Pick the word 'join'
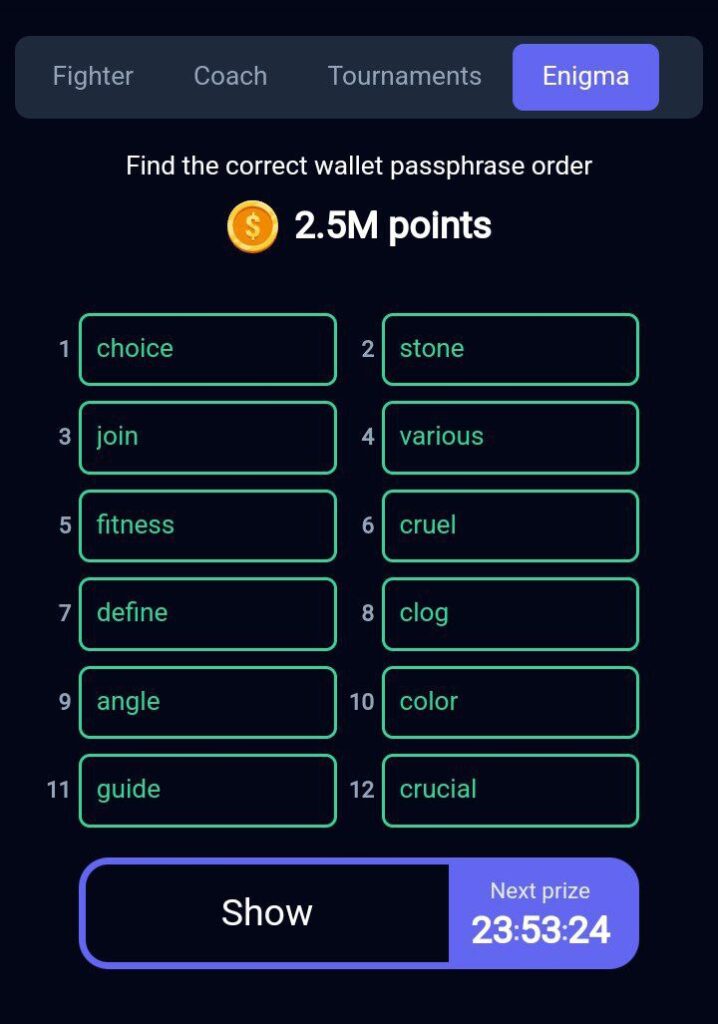The width and height of the screenshot is (718, 1024). [x=207, y=437]
